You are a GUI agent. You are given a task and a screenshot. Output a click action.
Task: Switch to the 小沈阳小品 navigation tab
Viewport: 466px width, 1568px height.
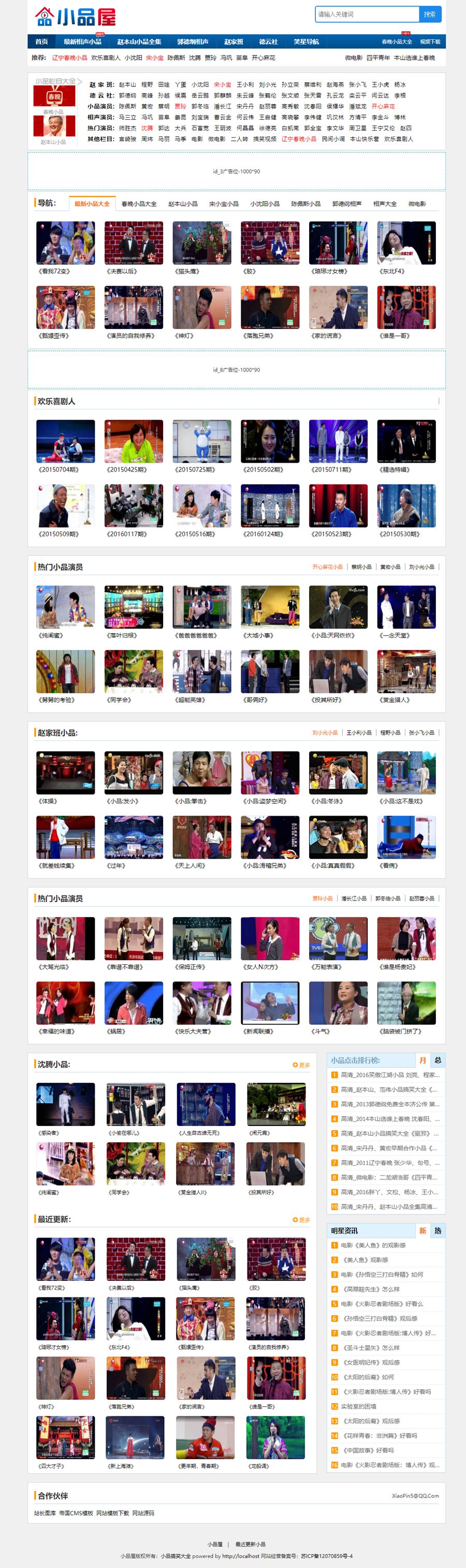(265, 204)
